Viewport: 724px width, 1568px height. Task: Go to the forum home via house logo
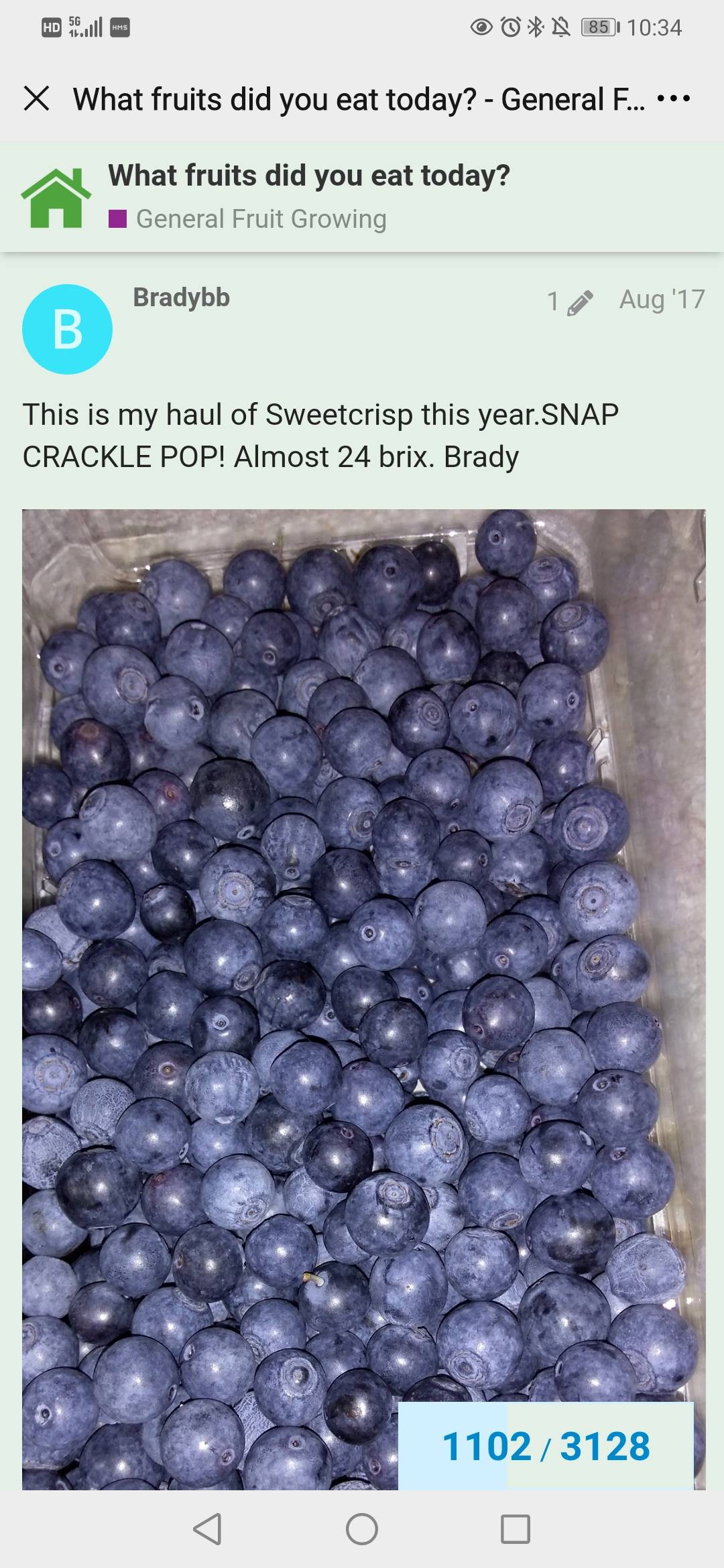pos(56,198)
